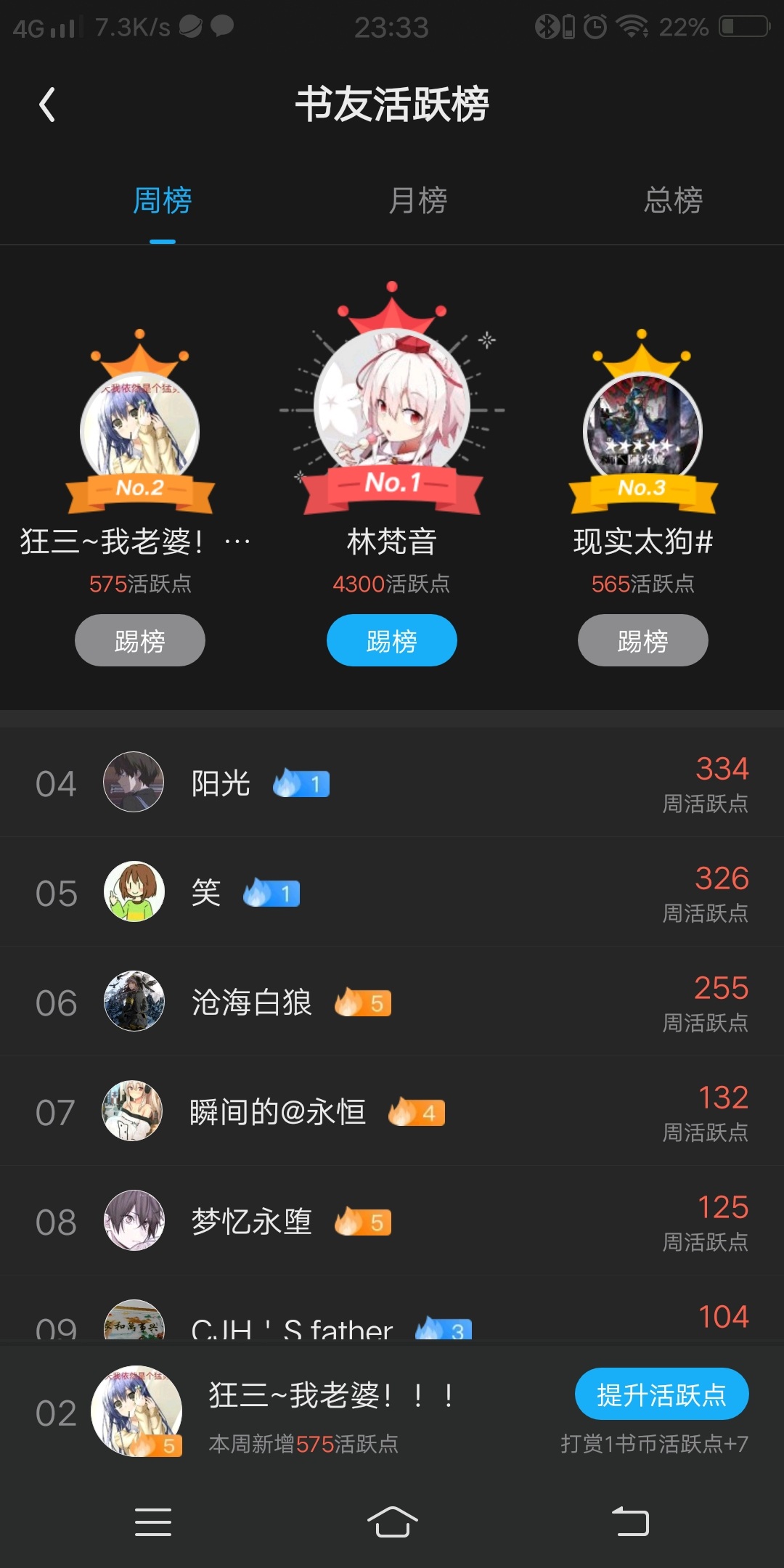Tap 踢榜 under 现实太狗#
This screenshot has height=1568, width=784.
click(642, 640)
